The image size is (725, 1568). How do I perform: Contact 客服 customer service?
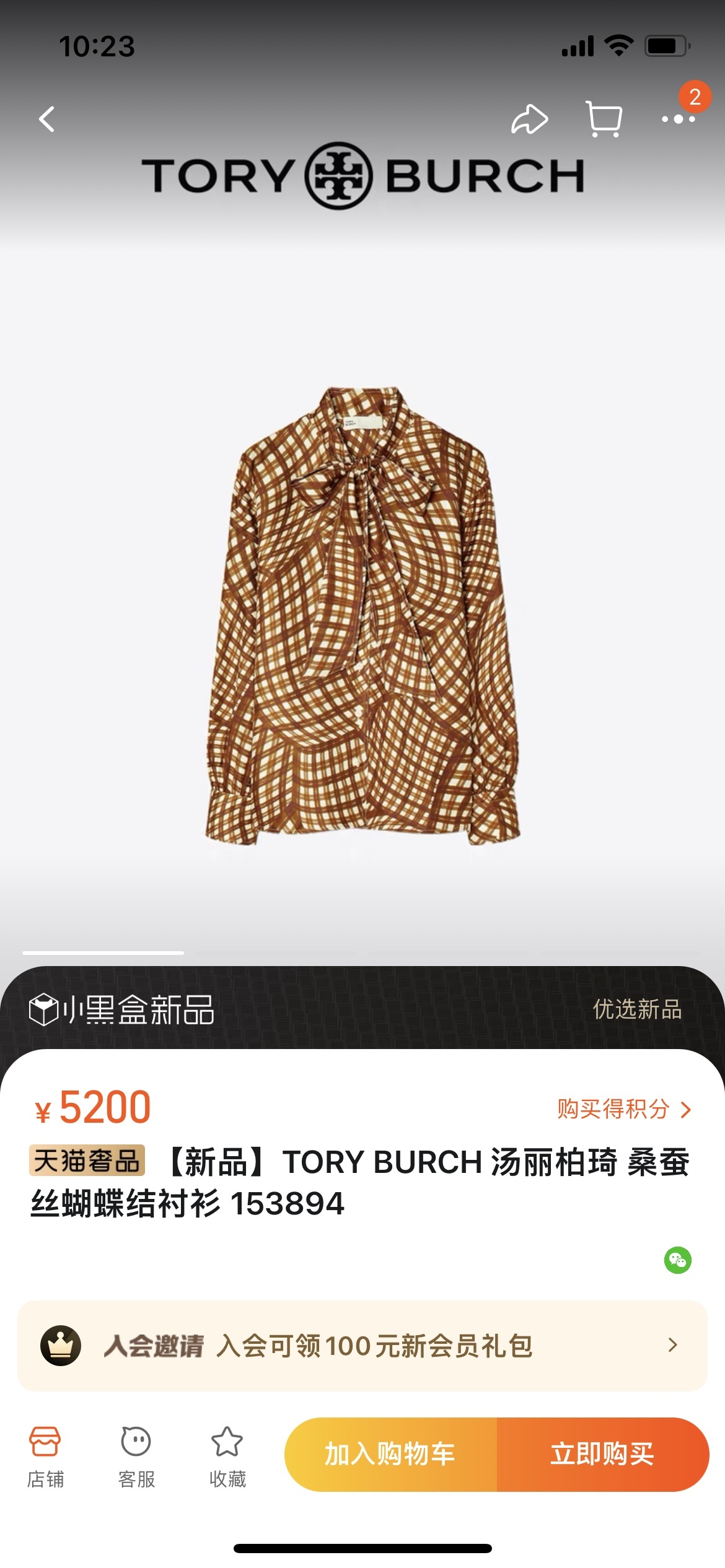(x=136, y=1457)
